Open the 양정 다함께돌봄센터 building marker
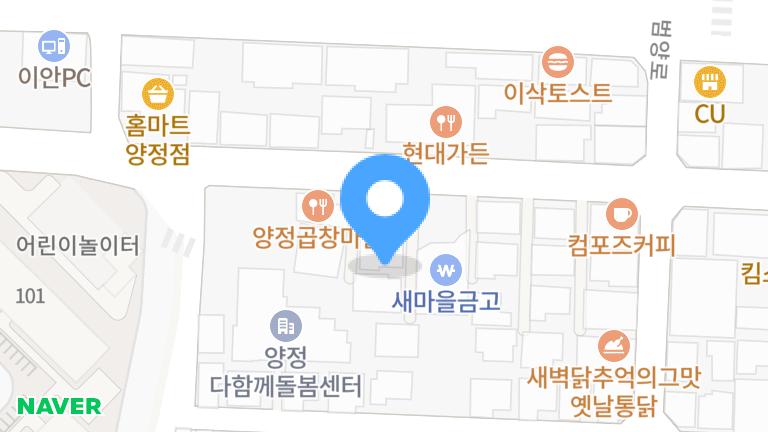The image size is (768, 432). (286, 326)
